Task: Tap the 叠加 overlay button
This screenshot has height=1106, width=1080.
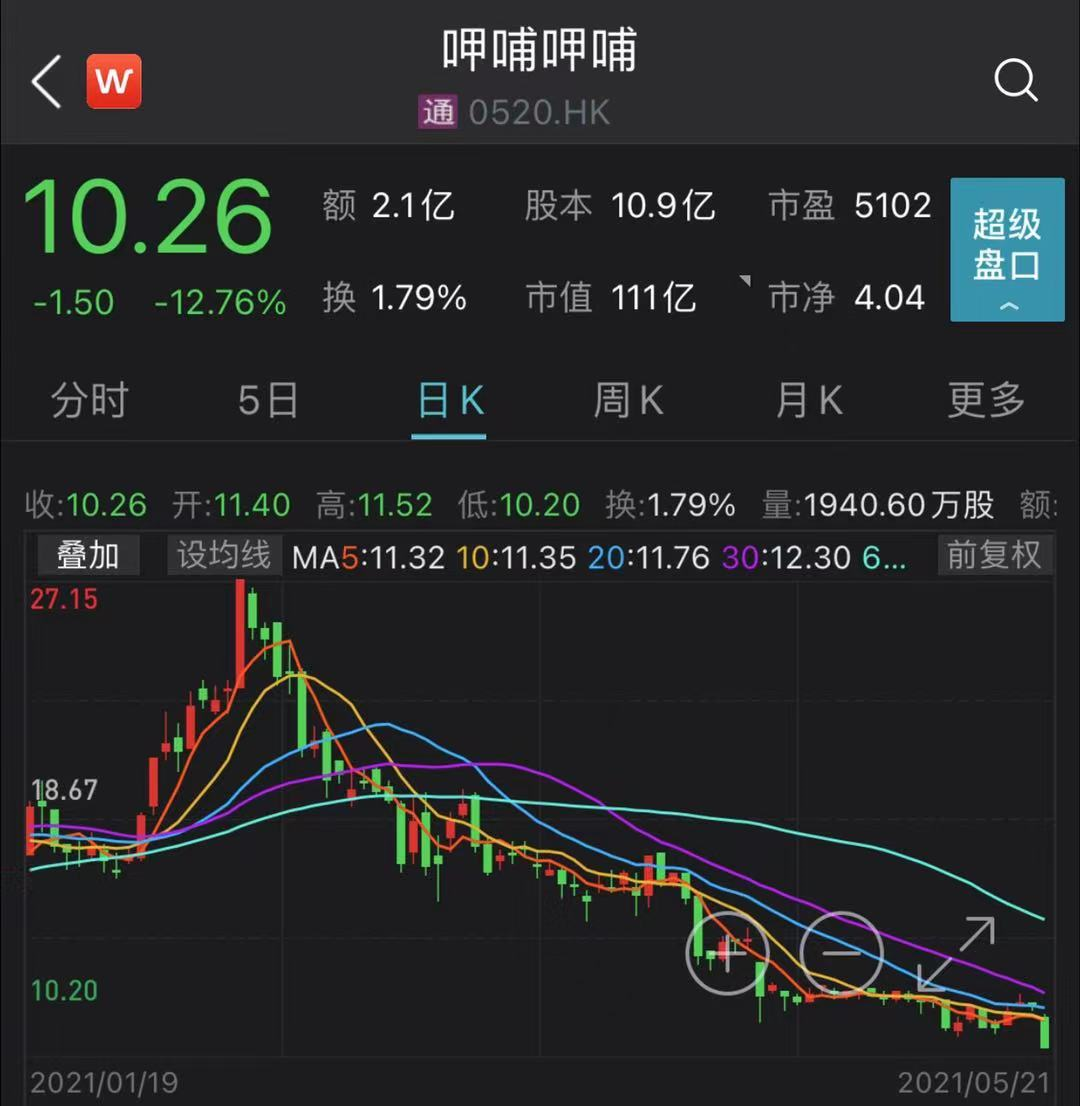Action: click(88, 555)
